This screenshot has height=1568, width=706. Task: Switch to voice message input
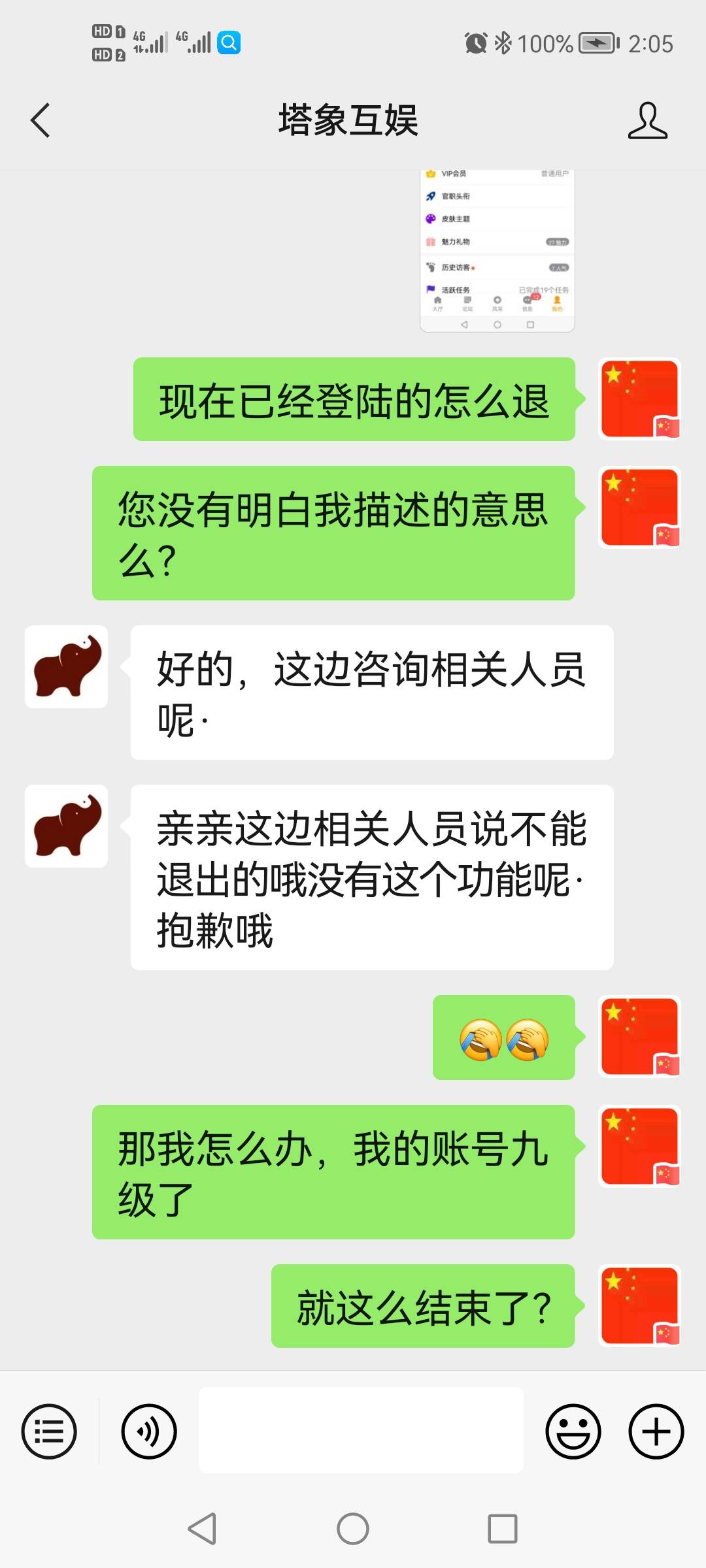pyautogui.click(x=149, y=1431)
